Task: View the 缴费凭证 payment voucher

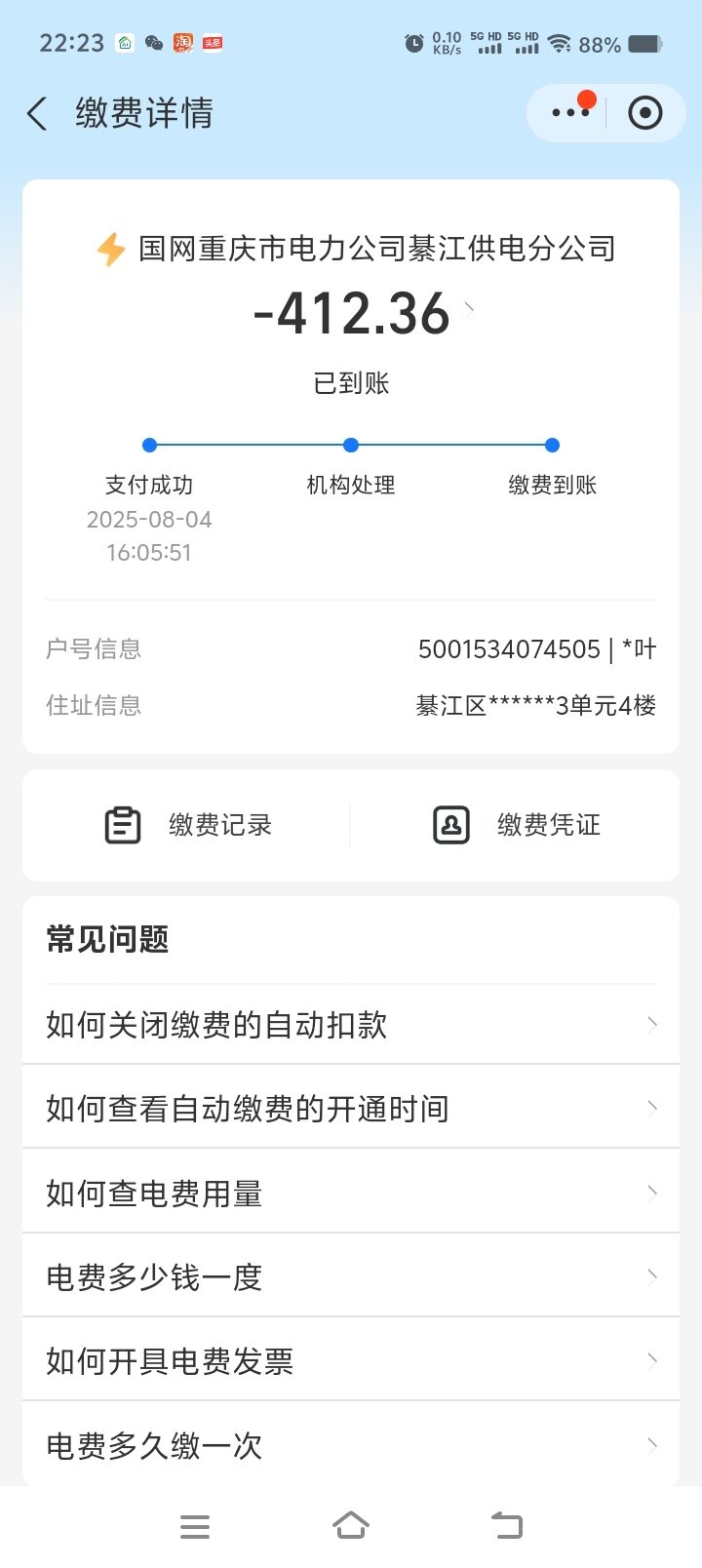Action: [x=516, y=825]
